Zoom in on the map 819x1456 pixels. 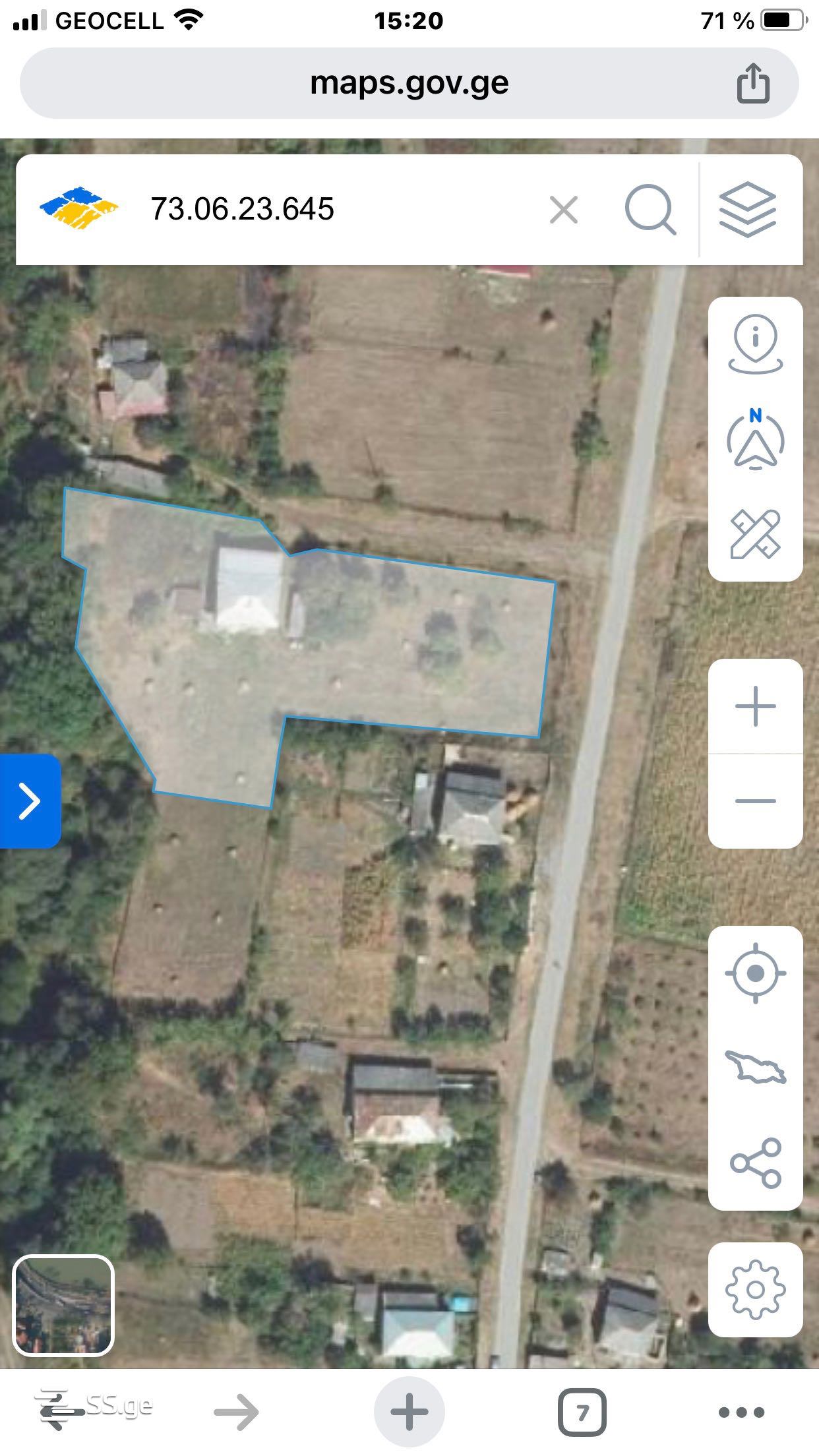755,706
